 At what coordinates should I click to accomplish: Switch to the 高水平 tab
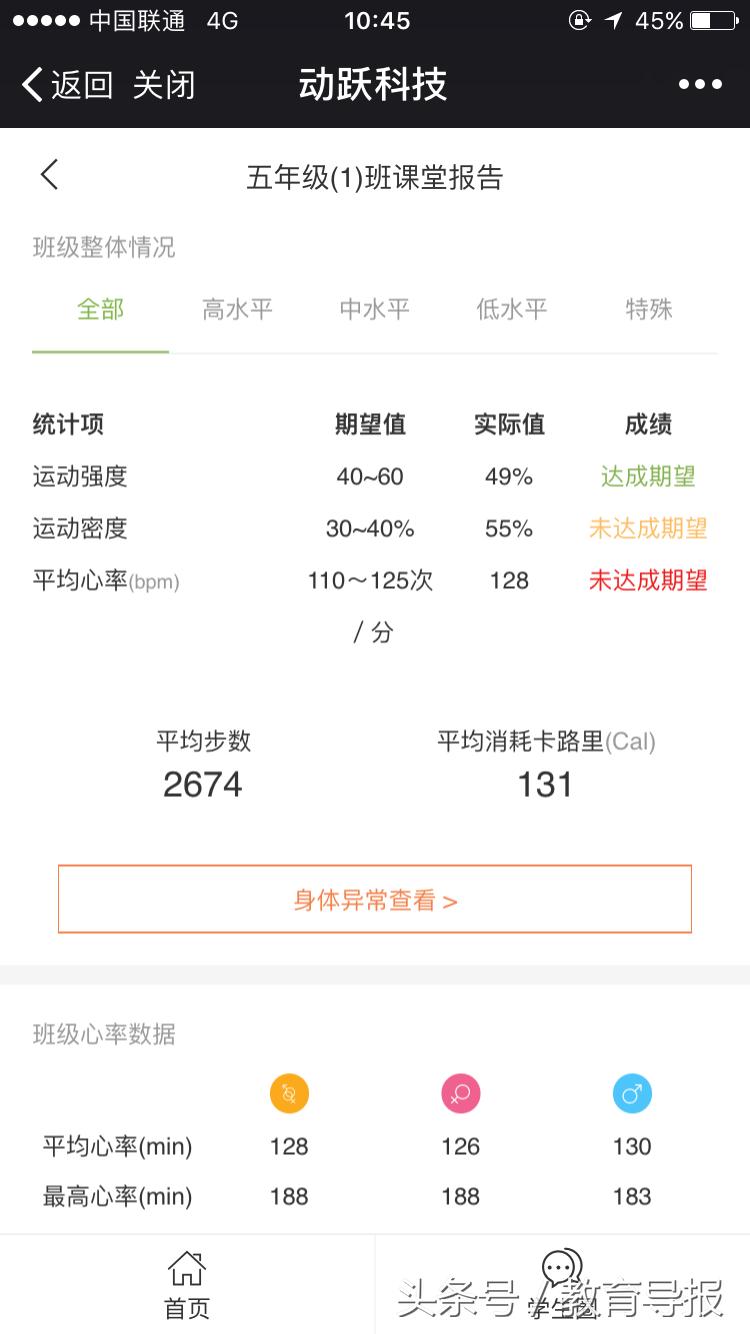click(x=237, y=310)
